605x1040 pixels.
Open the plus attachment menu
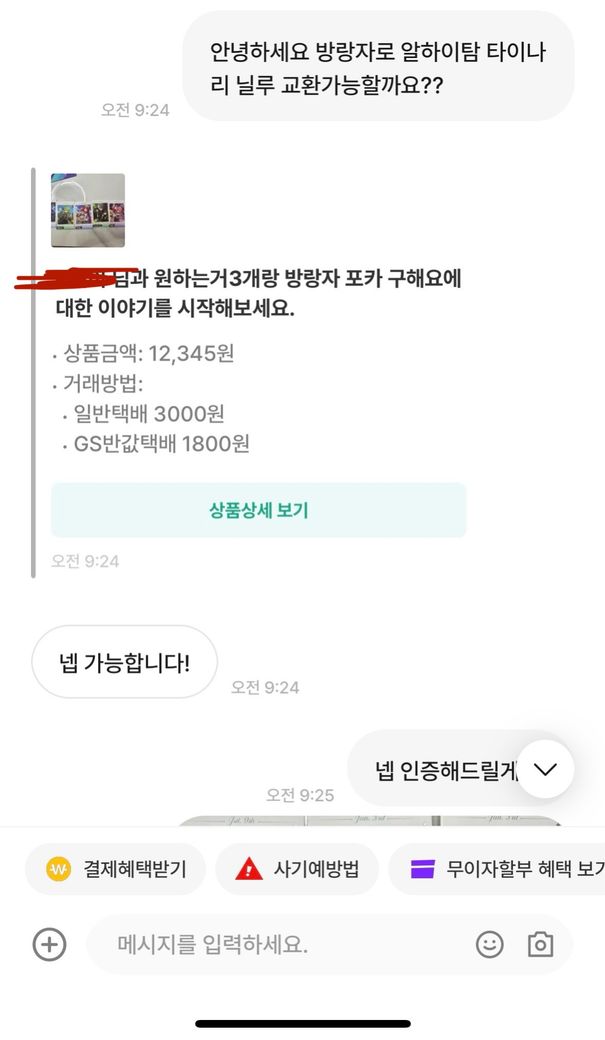click(49, 944)
